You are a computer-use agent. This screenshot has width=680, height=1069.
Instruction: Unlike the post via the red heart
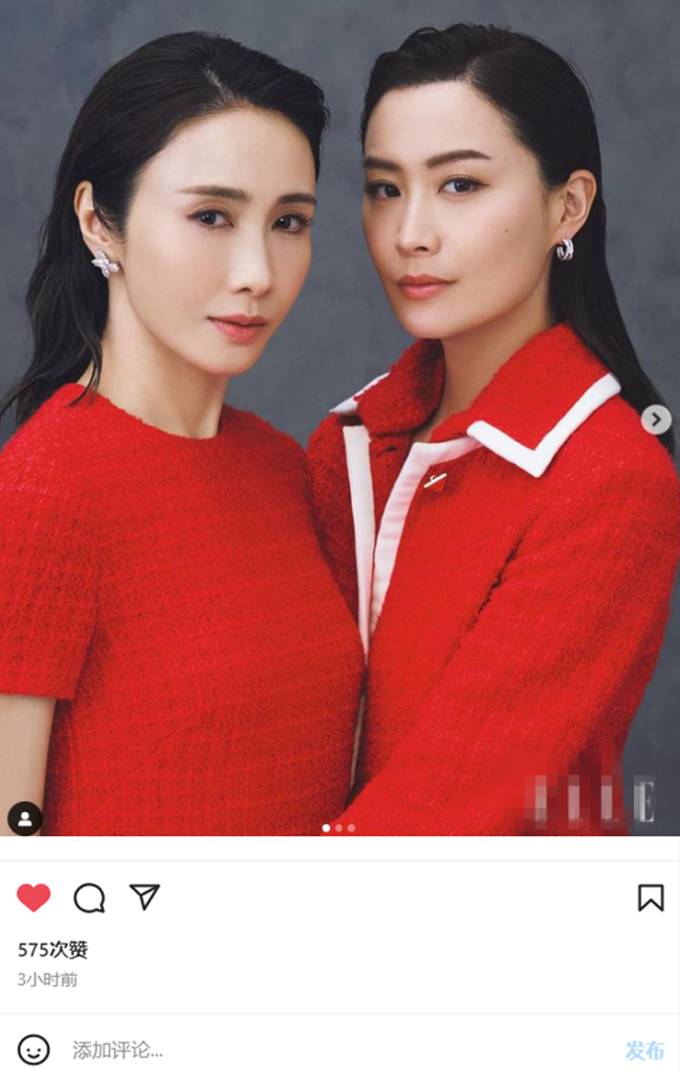[33, 897]
